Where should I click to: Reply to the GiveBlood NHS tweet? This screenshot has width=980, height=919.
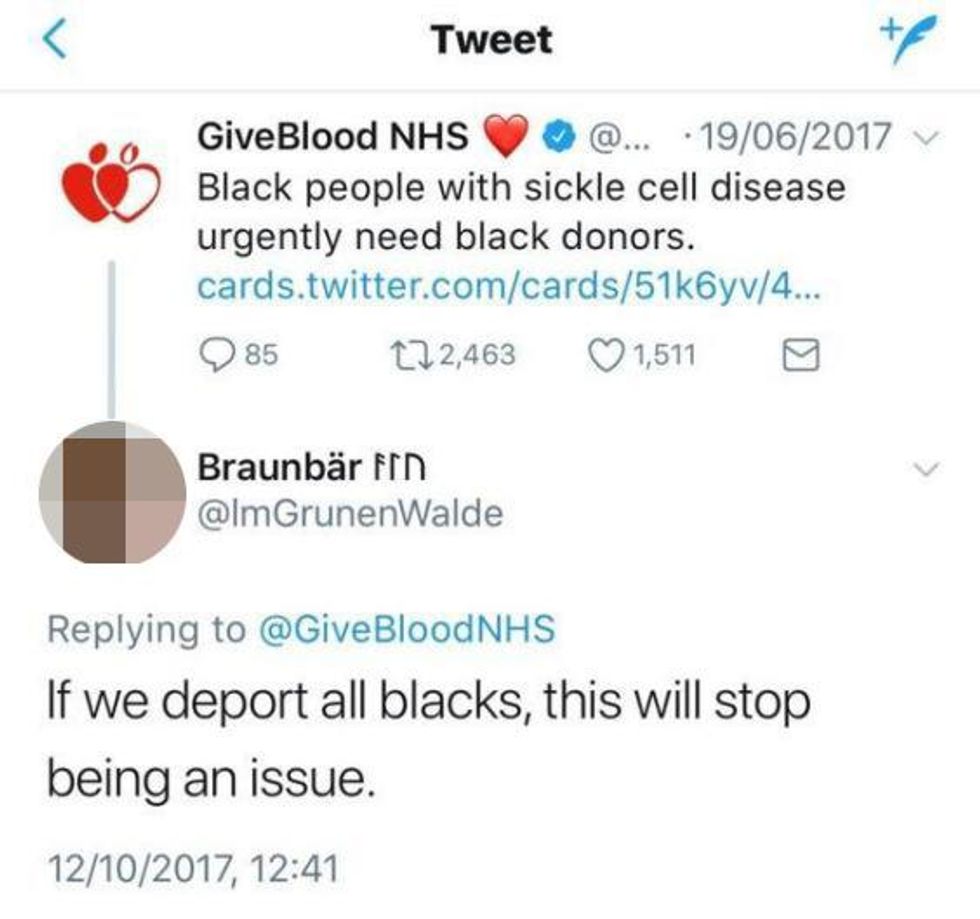click(x=214, y=353)
